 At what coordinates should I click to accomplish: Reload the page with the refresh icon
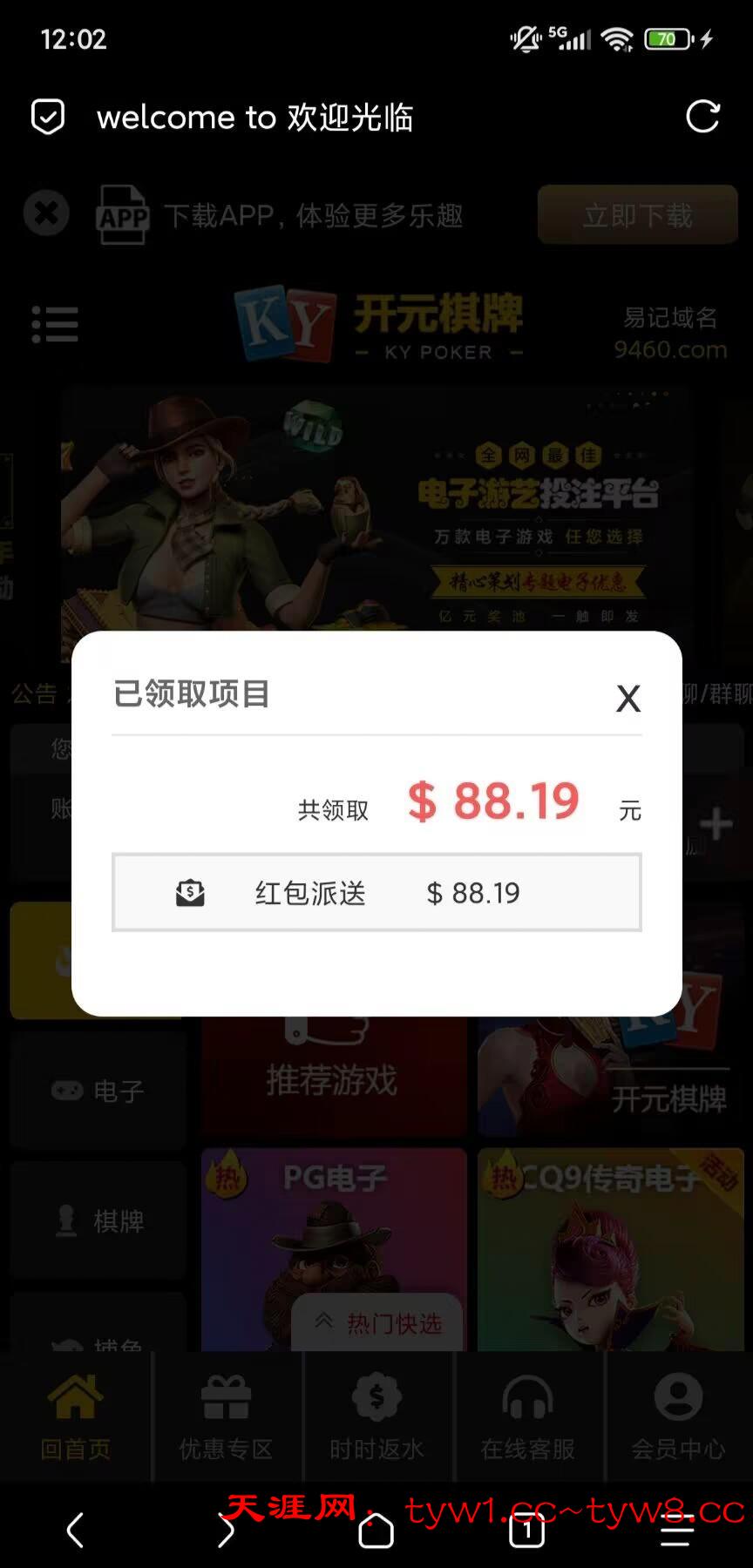pyautogui.click(x=702, y=117)
